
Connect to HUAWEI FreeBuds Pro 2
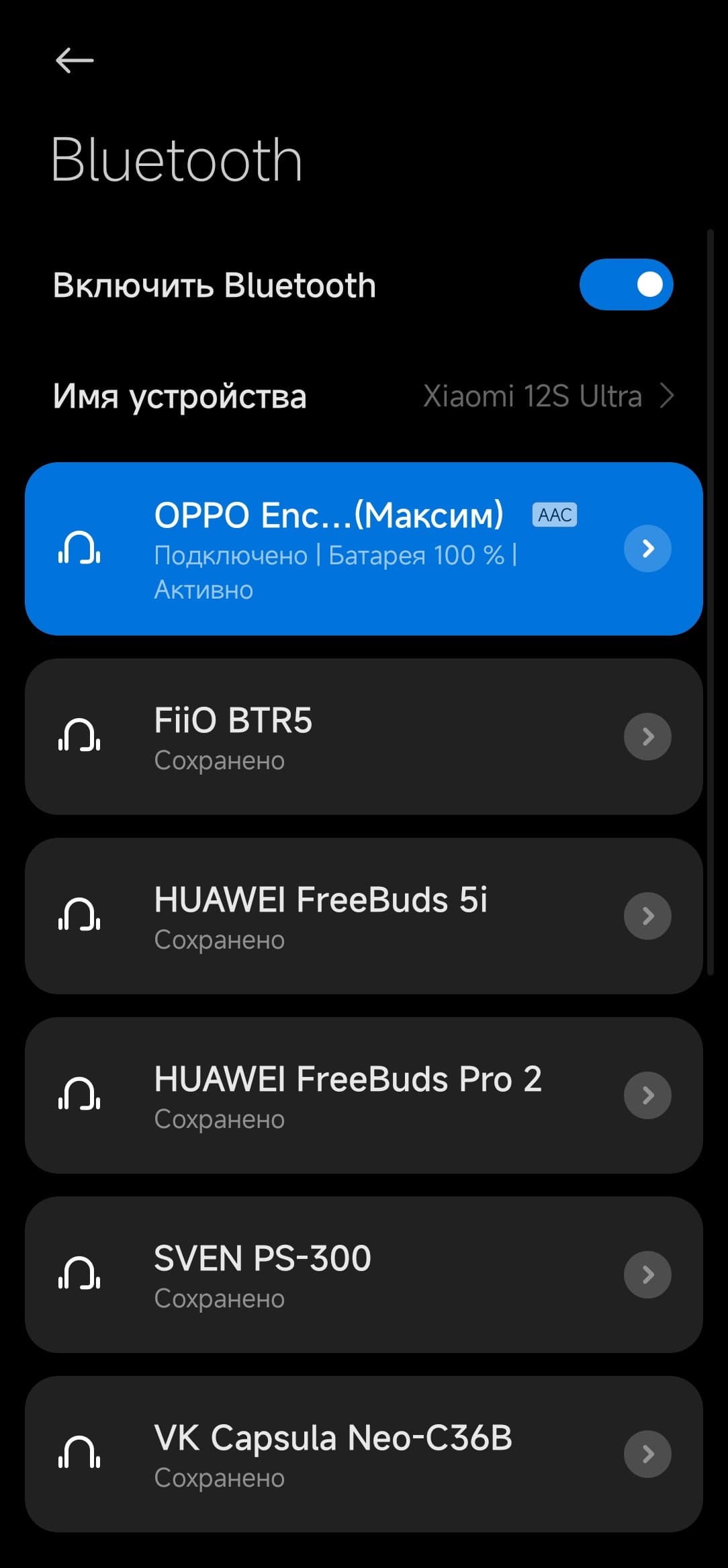pyautogui.click(x=329, y=1095)
